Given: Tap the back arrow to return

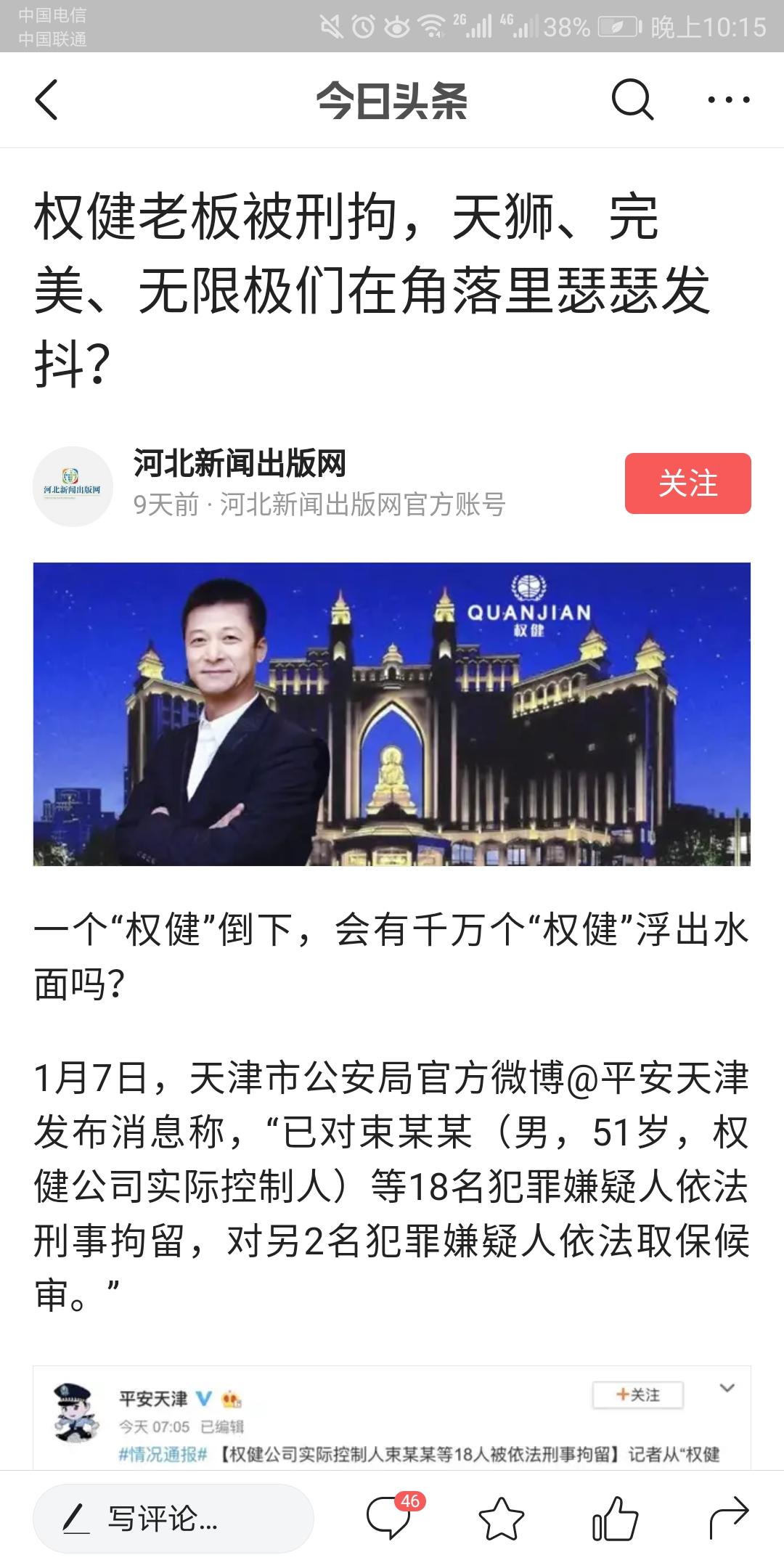Looking at the screenshot, I should point(45,100).
